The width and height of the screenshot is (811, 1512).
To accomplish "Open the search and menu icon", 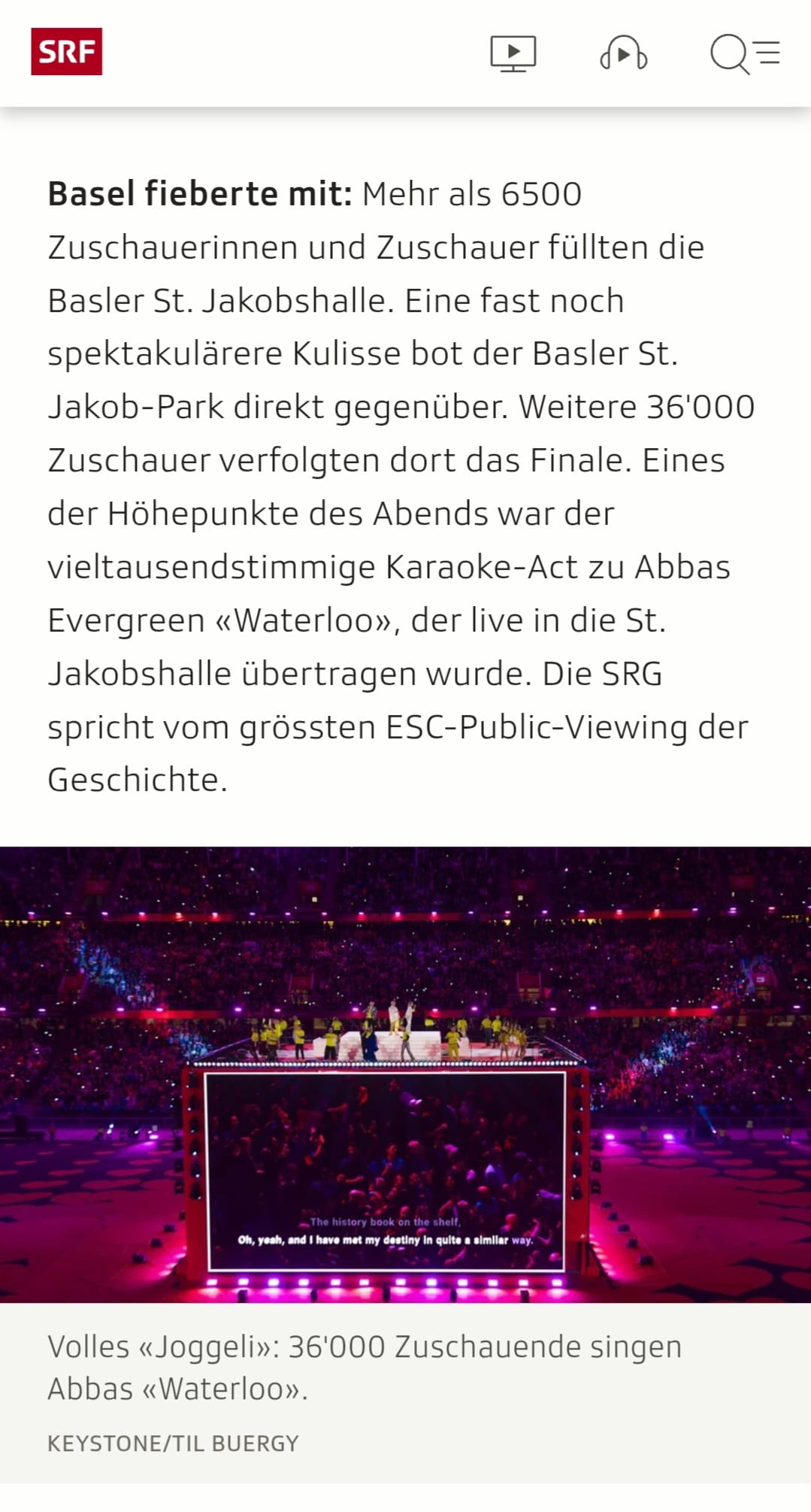I will pyautogui.click(x=745, y=54).
